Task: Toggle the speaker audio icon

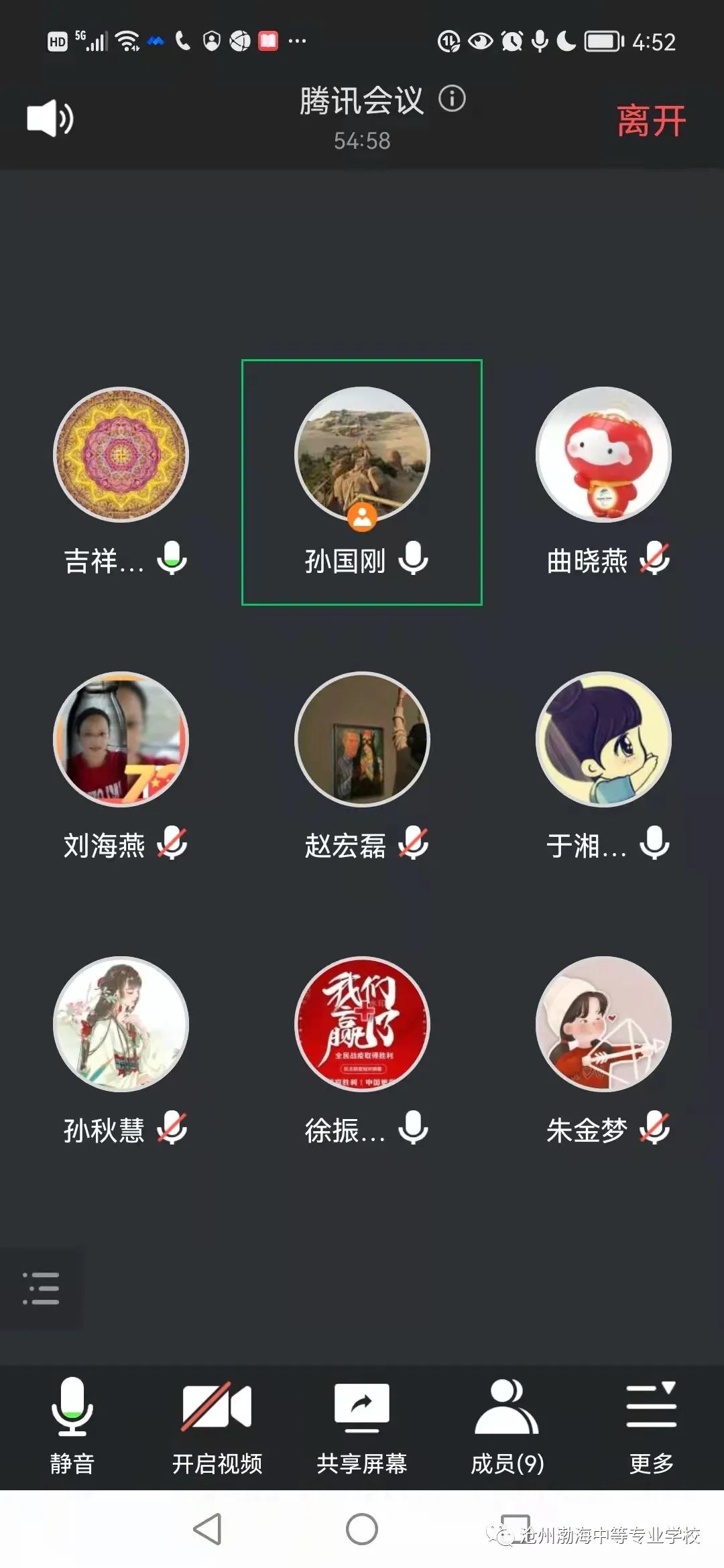Action: click(x=50, y=119)
